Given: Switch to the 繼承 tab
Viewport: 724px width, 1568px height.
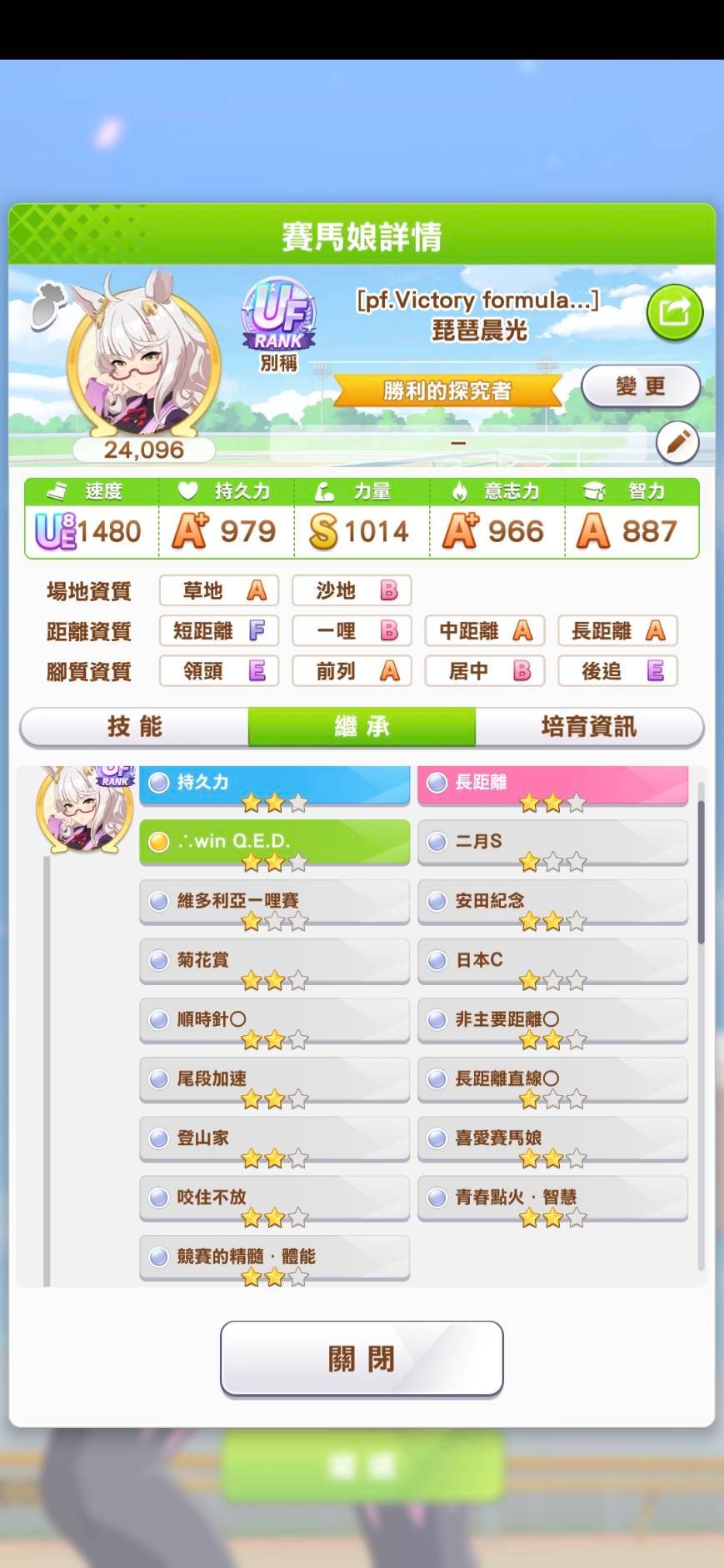Looking at the screenshot, I should pyautogui.click(x=362, y=727).
